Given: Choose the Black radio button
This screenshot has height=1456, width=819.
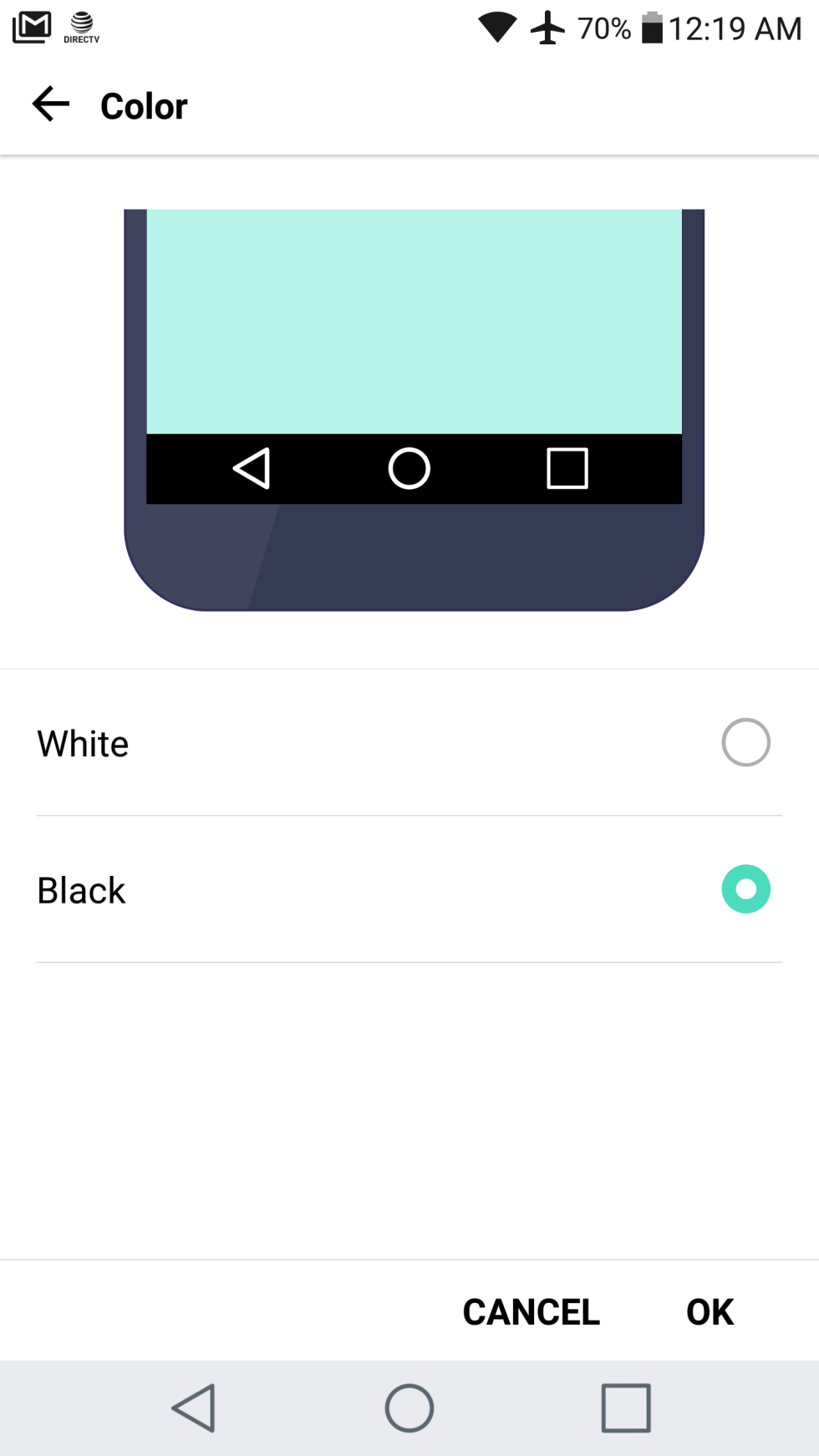Looking at the screenshot, I should (745, 889).
